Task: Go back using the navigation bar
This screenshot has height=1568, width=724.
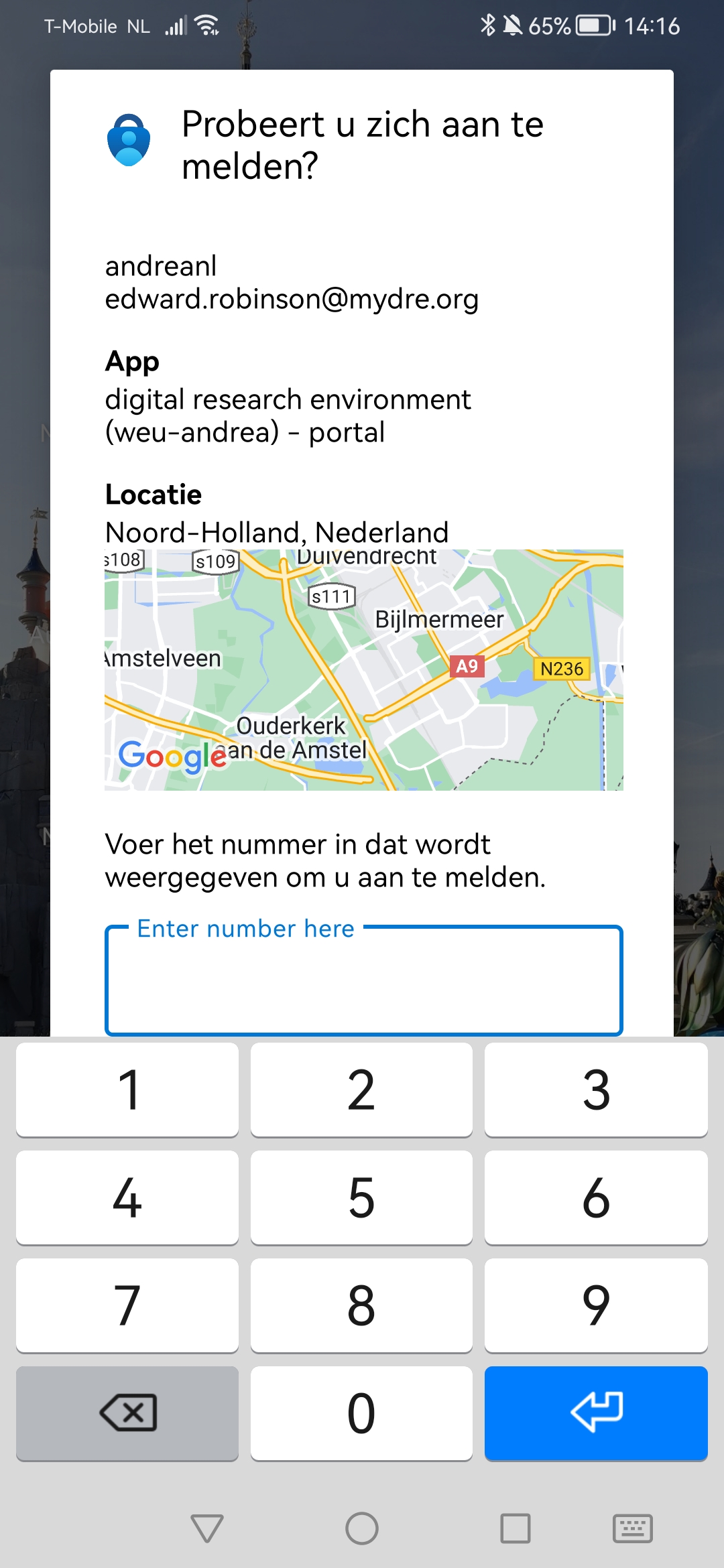Action: click(x=207, y=1528)
